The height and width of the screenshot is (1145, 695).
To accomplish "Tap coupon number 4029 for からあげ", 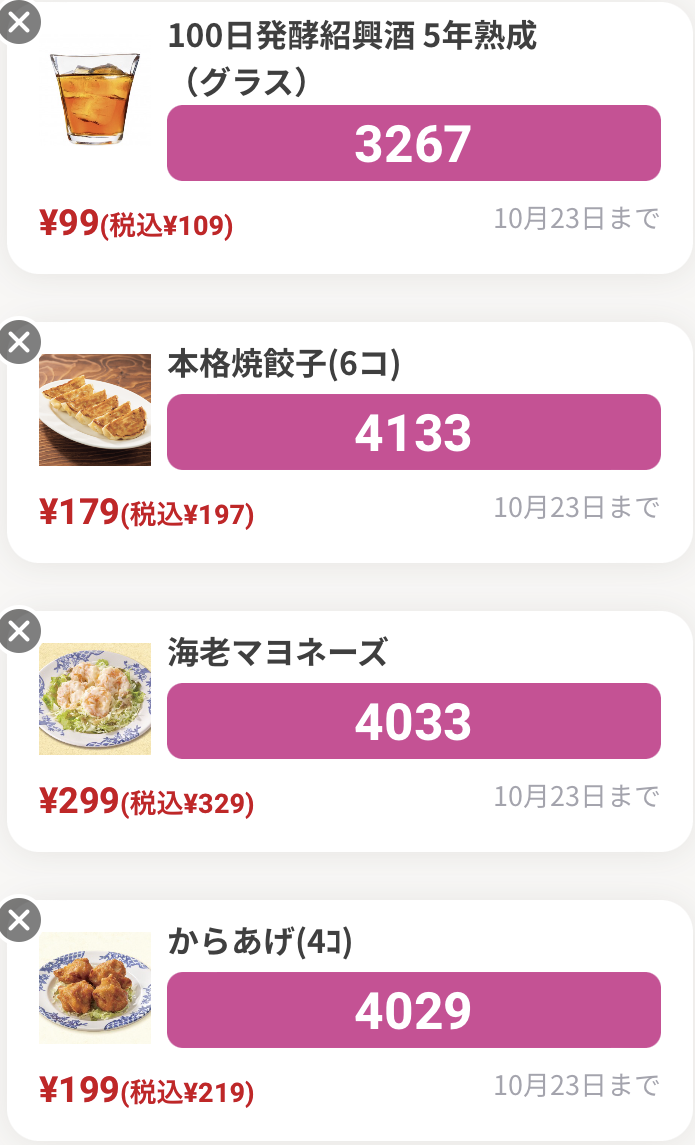I will tap(414, 1011).
